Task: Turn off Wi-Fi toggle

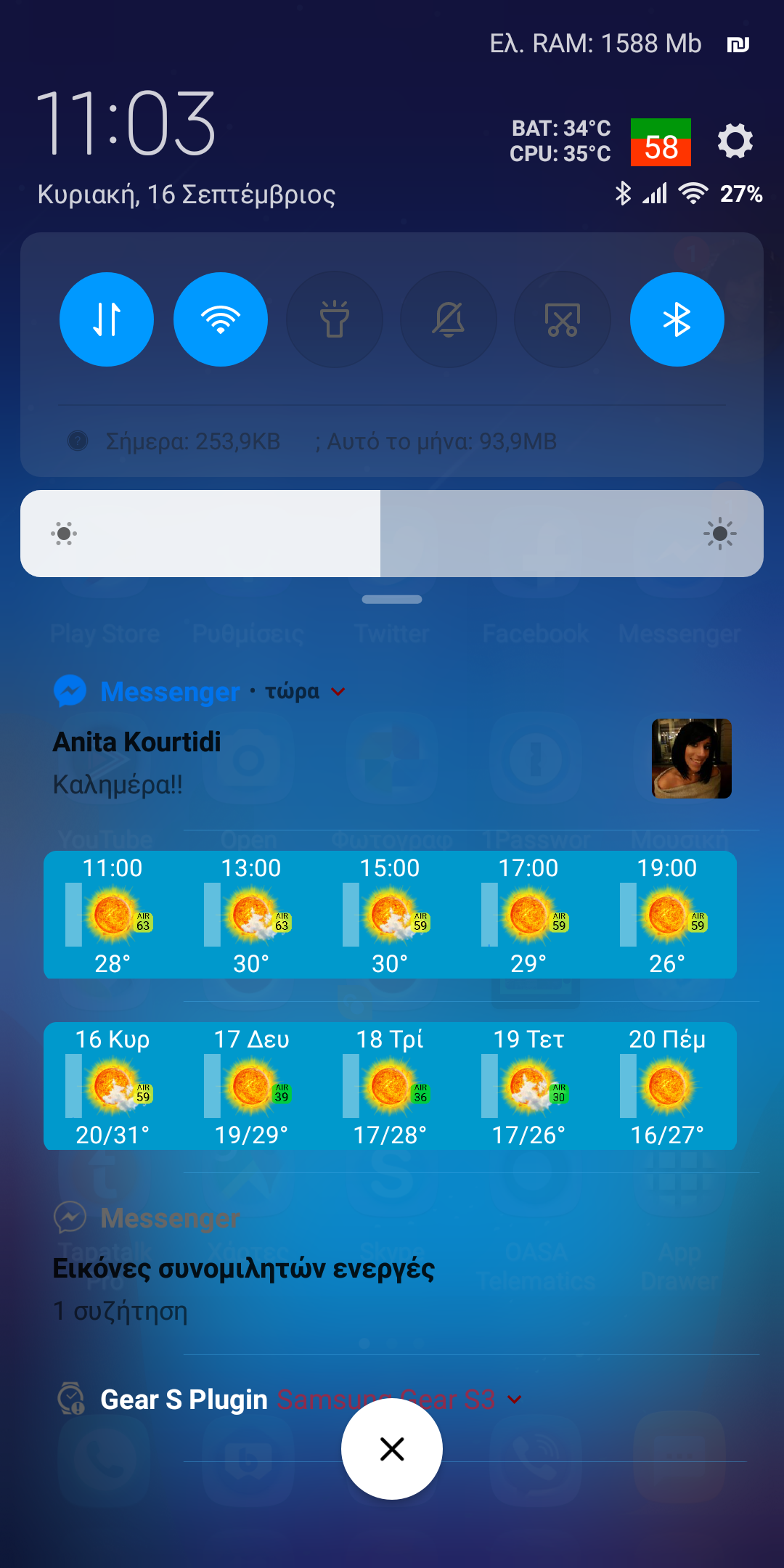Action: coord(221,319)
